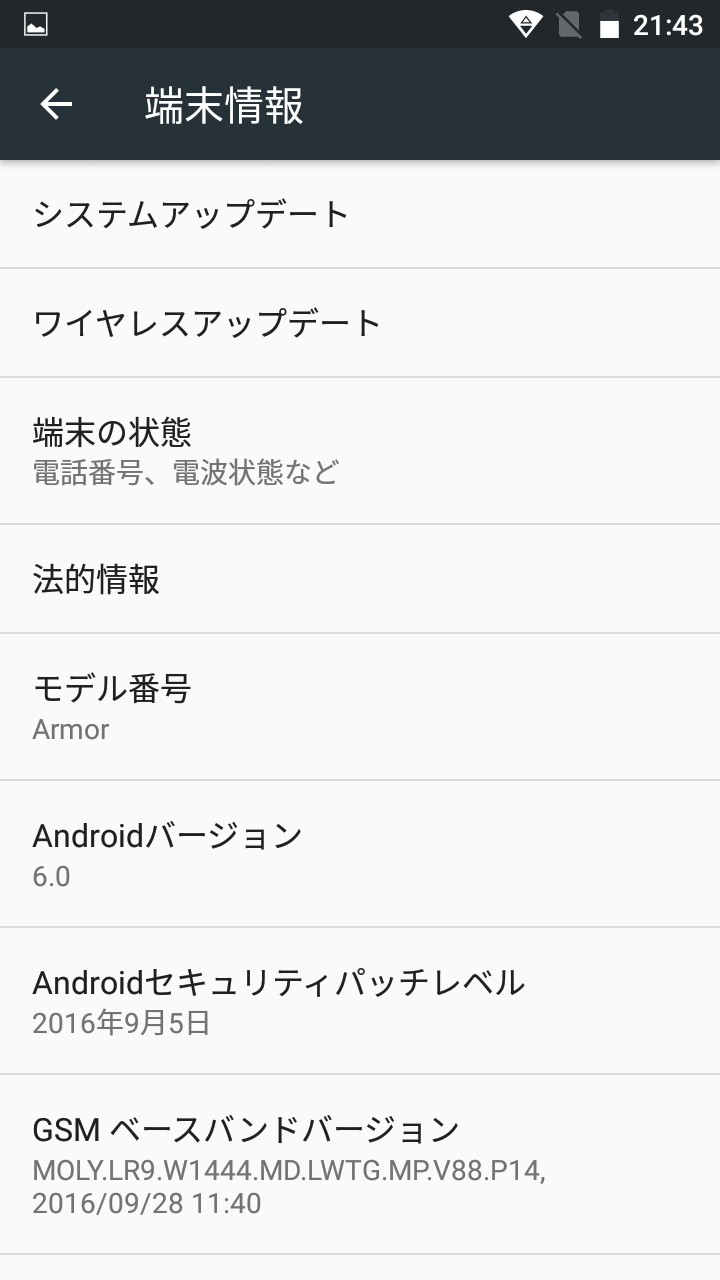720x1280 pixels.
Task: Tap the Androidバージョン row
Action: [360, 854]
